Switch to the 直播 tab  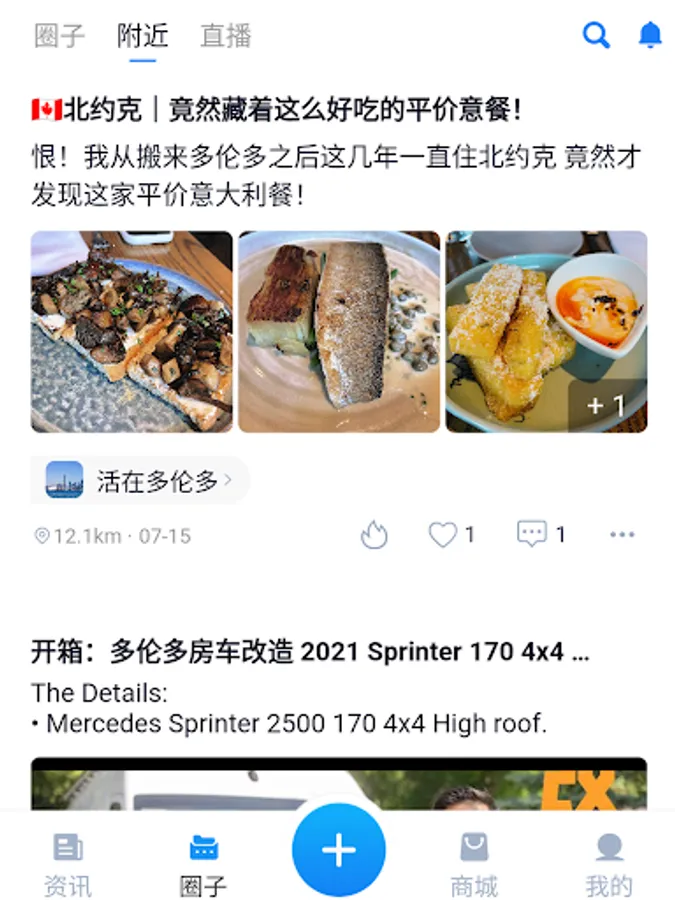225,36
